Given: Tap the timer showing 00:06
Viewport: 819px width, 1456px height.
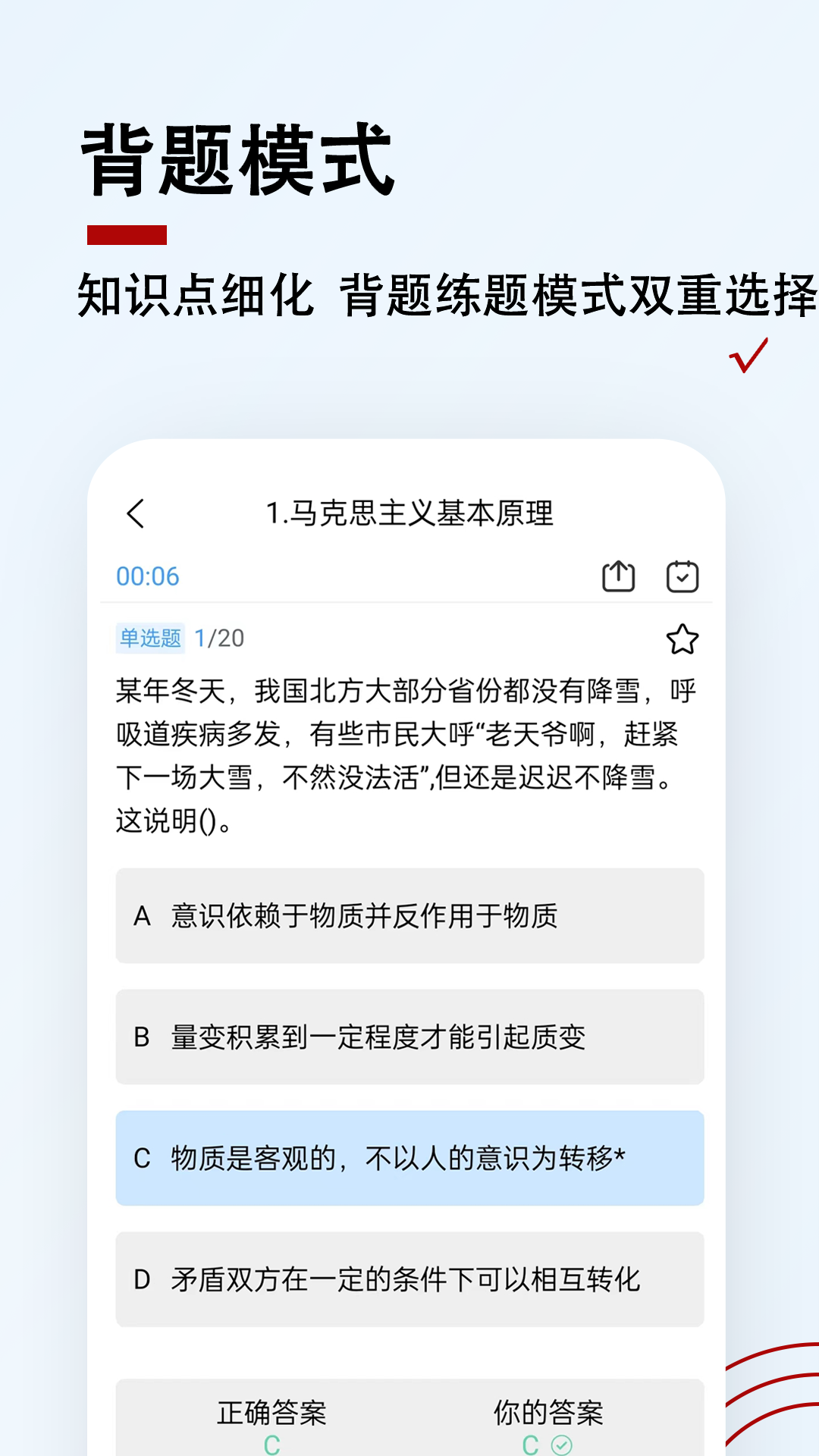Looking at the screenshot, I should tap(146, 576).
